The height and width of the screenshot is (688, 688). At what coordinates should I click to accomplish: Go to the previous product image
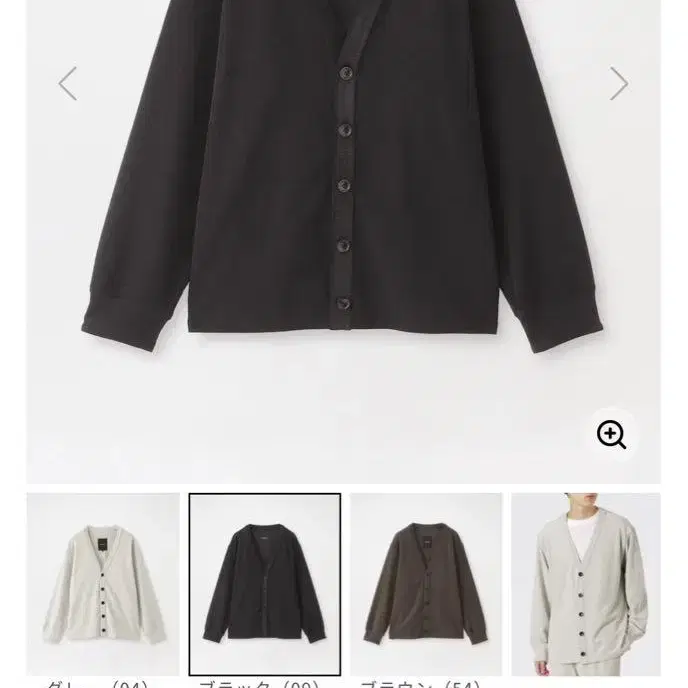68,84
